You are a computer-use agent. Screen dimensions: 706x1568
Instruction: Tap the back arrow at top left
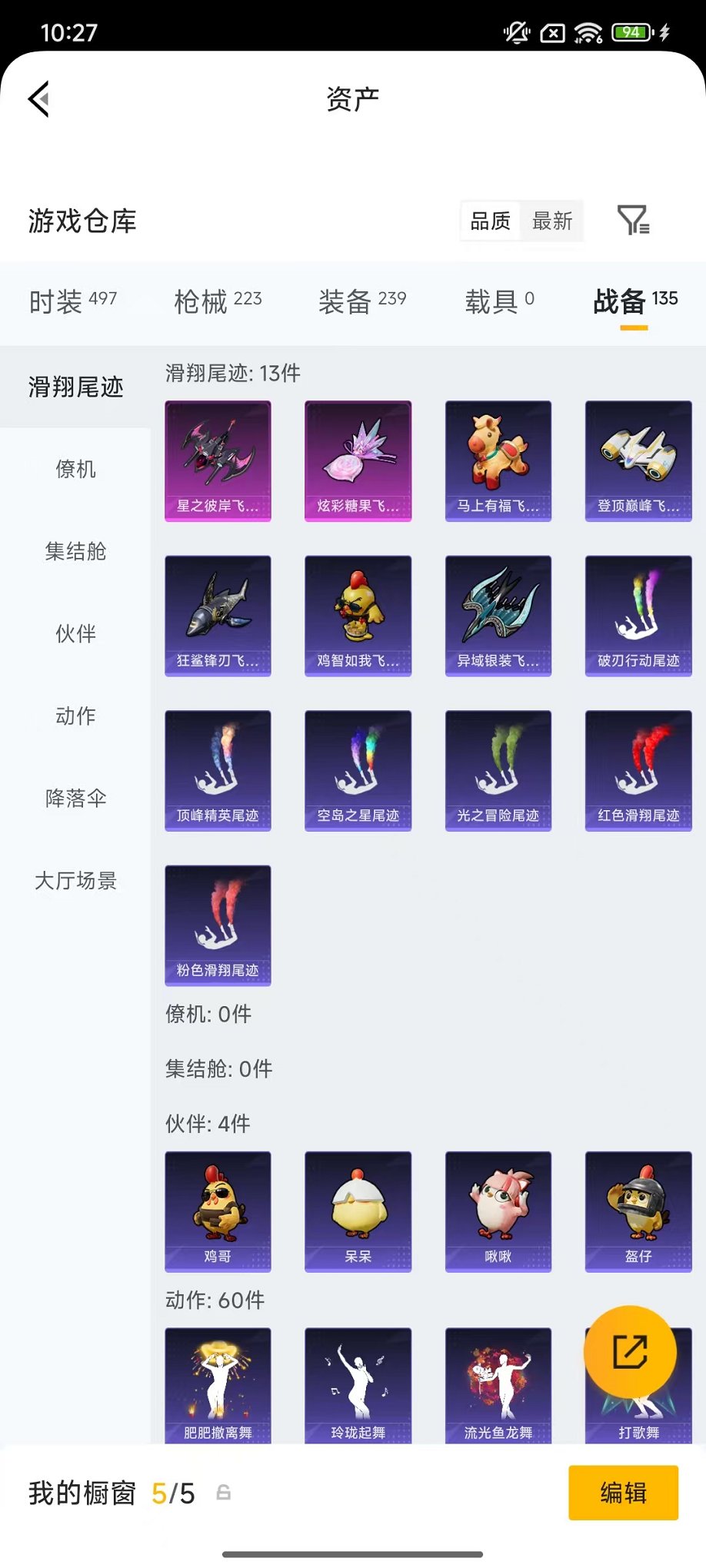(38, 100)
